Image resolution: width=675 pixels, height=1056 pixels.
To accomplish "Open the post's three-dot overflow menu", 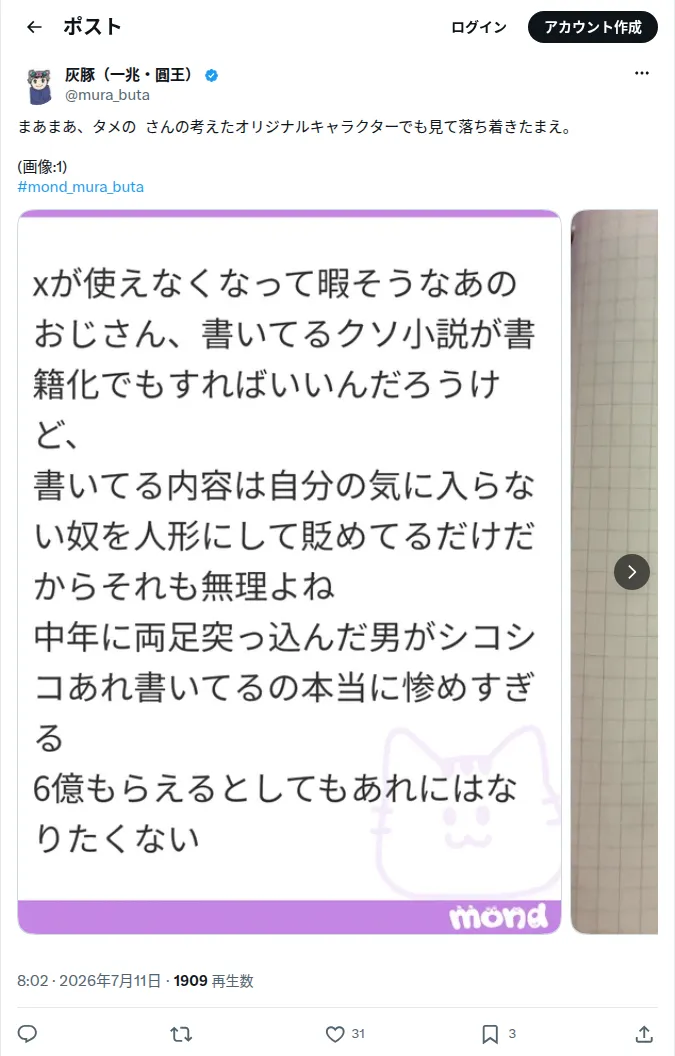I will [x=642, y=73].
